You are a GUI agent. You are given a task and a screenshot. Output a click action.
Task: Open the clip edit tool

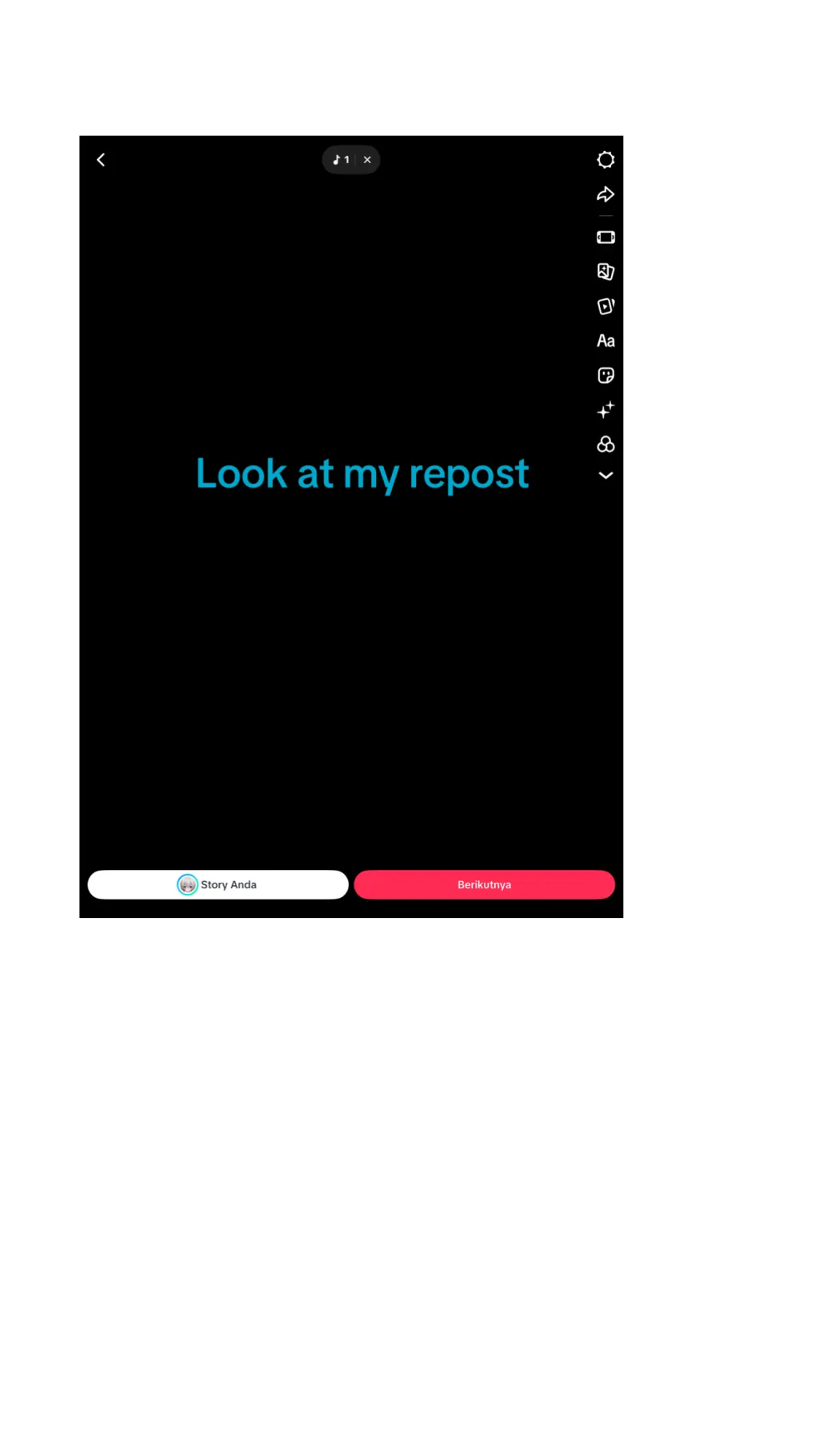click(605, 237)
